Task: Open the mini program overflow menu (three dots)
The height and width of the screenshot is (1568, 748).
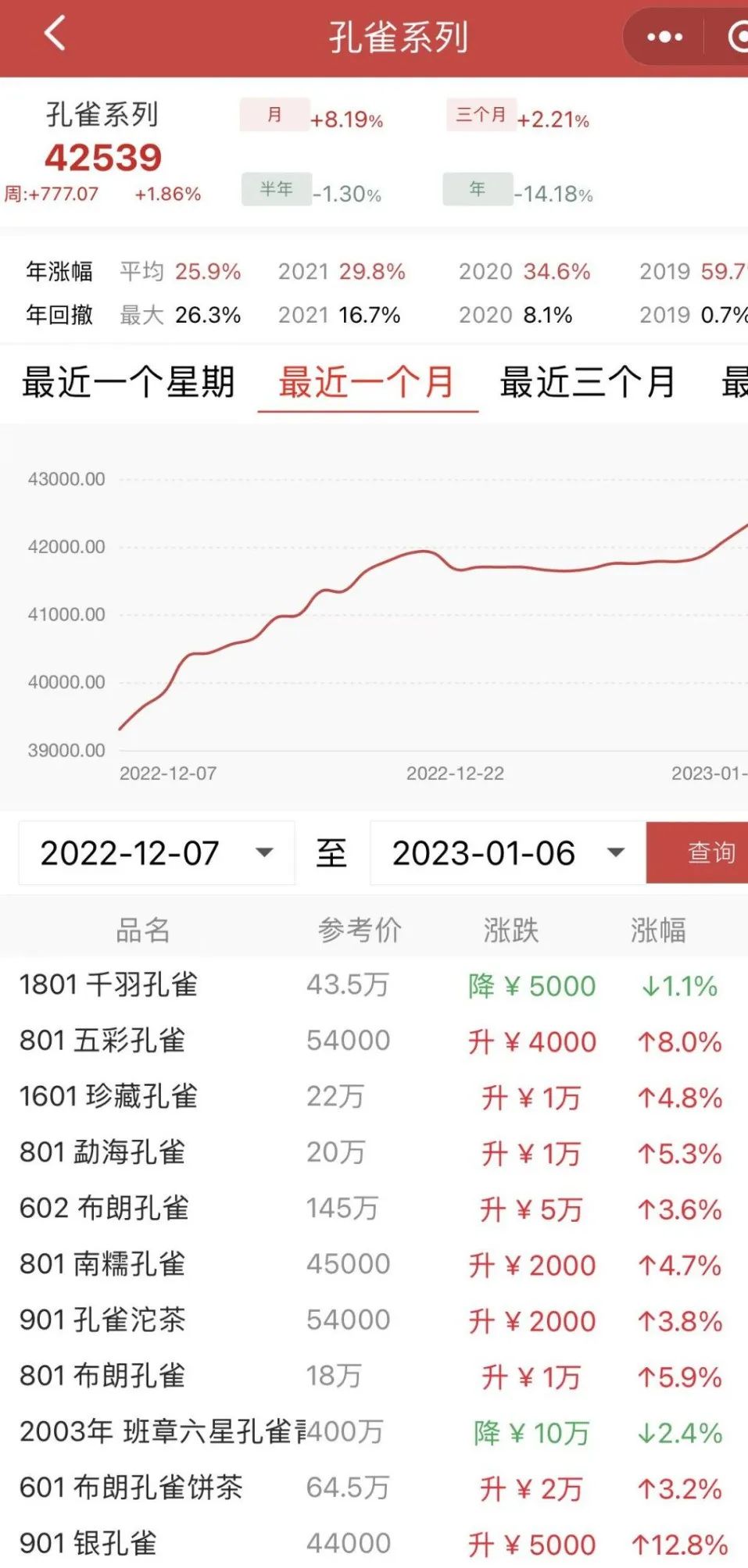Action: click(x=664, y=37)
